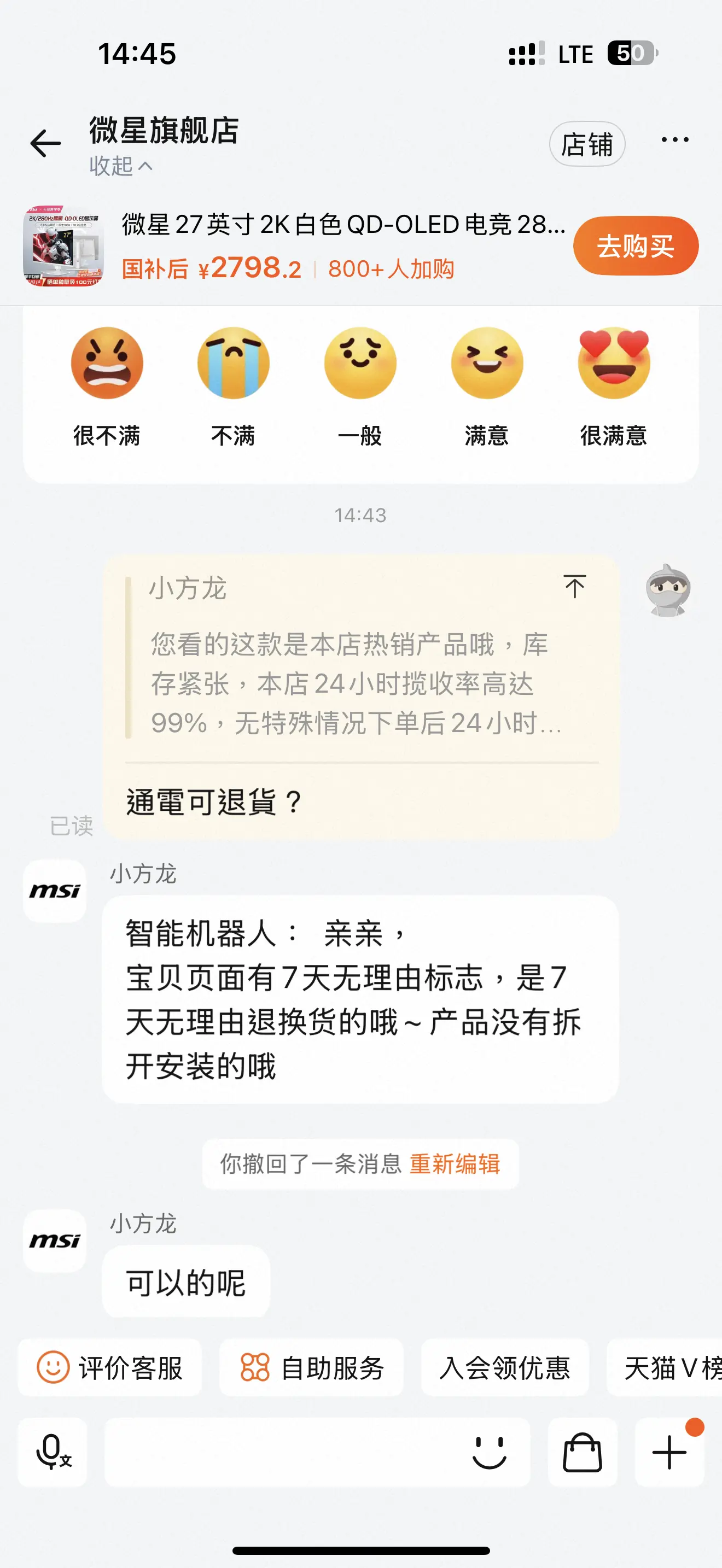
Task: Tap the pin-to-top icon on the message
Action: [x=574, y=586]
